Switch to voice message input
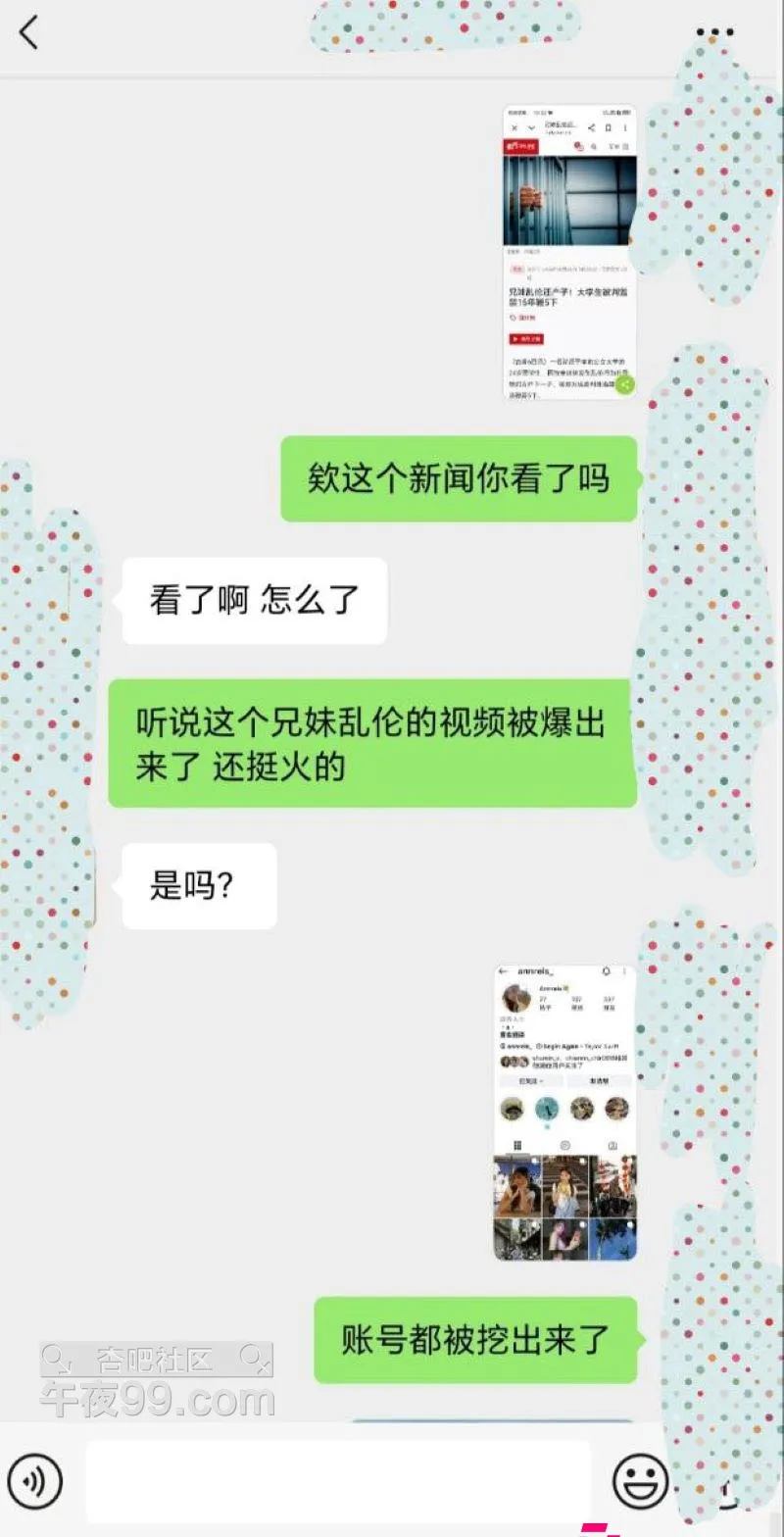 34,1480
